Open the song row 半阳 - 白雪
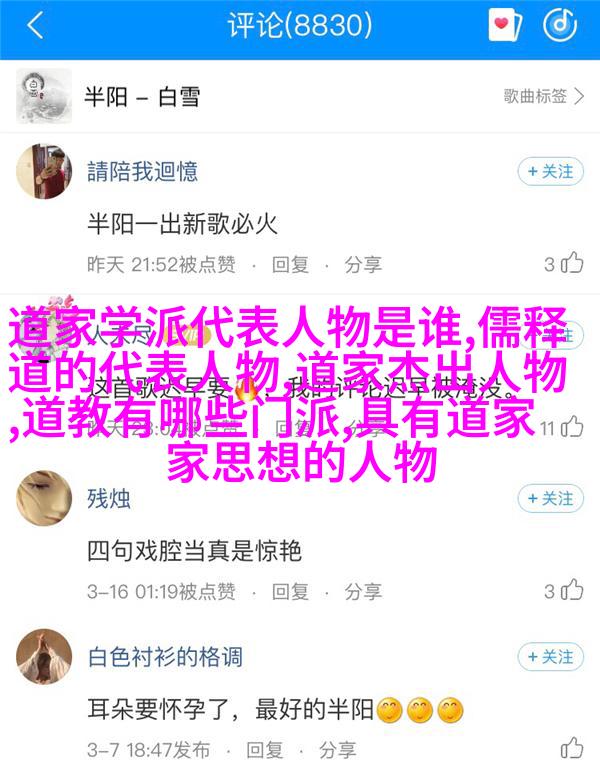This screenshot has height=779, width=600. [x=300, y=97]
